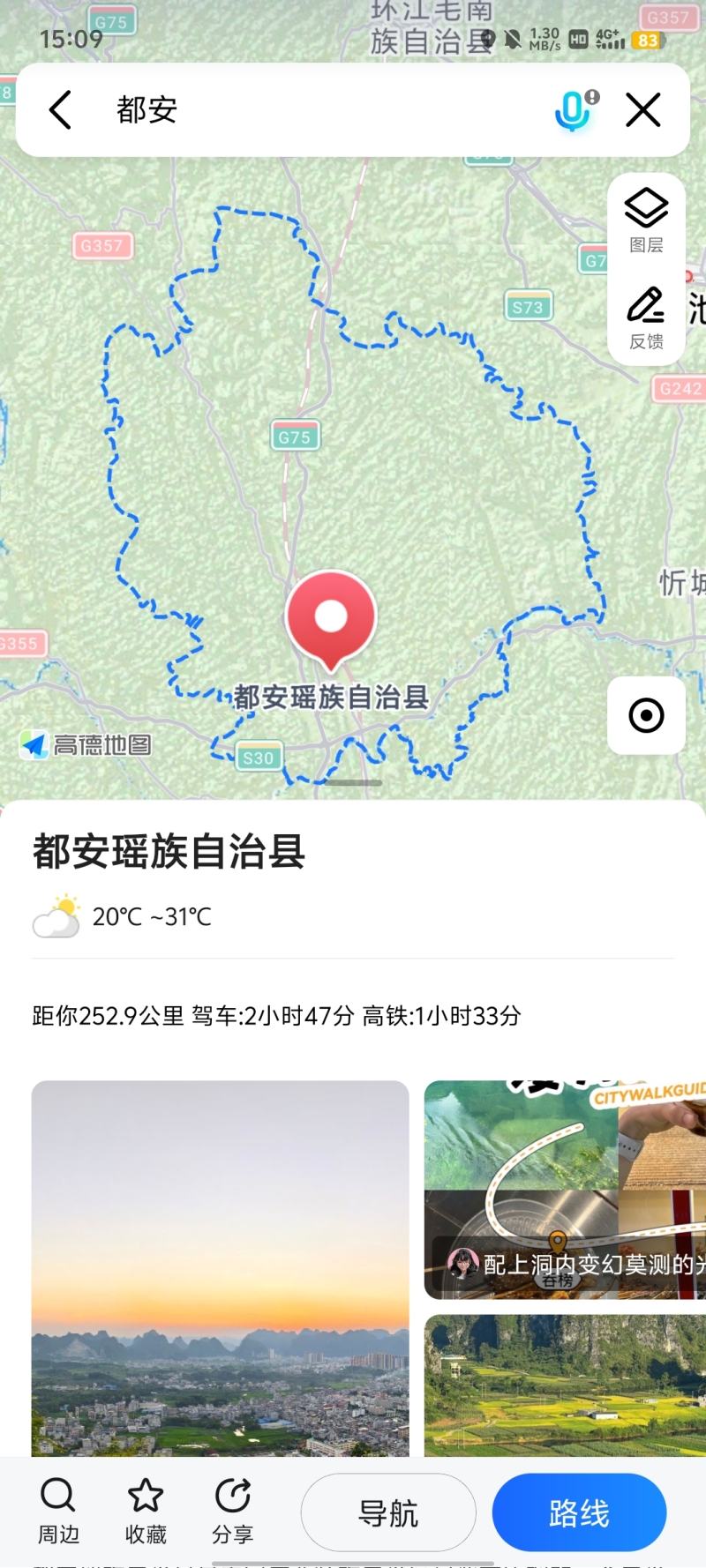The width and height of the screenshot is (706, 1568).
Task: Recenter the map on my location
Action: pyautogui.click(x=646, y=715)
